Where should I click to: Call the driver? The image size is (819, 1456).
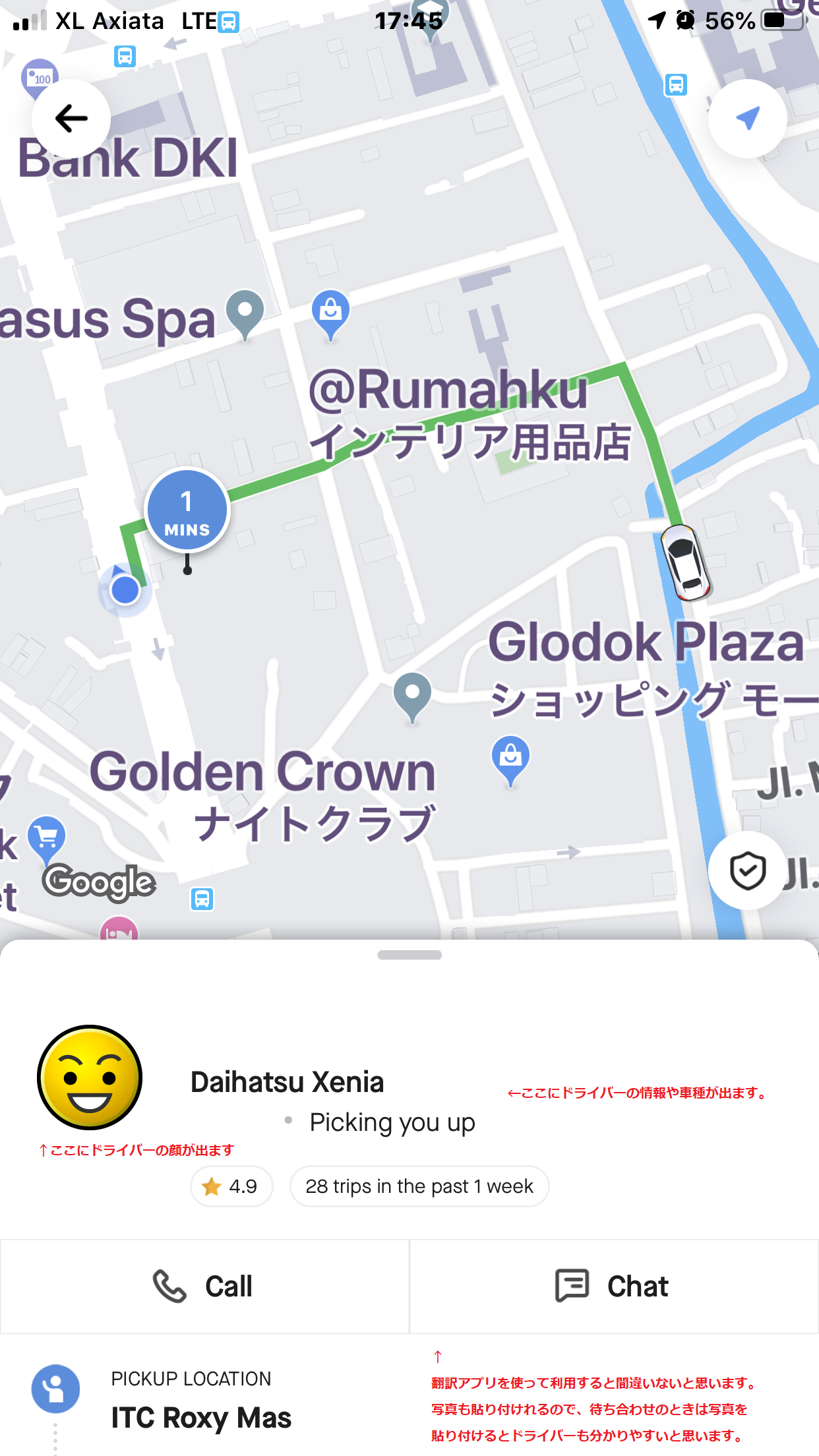(x=204, y=1286)
